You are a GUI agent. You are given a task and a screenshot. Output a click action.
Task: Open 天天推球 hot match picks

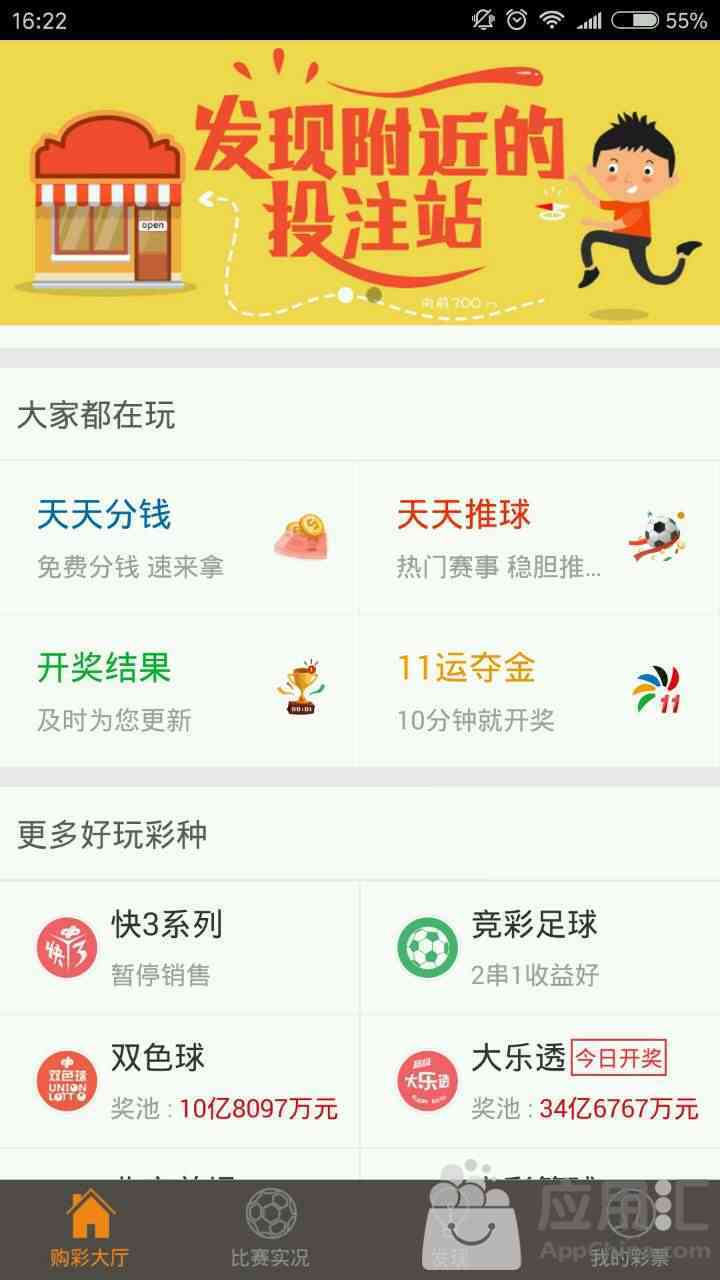click(540, 538)
